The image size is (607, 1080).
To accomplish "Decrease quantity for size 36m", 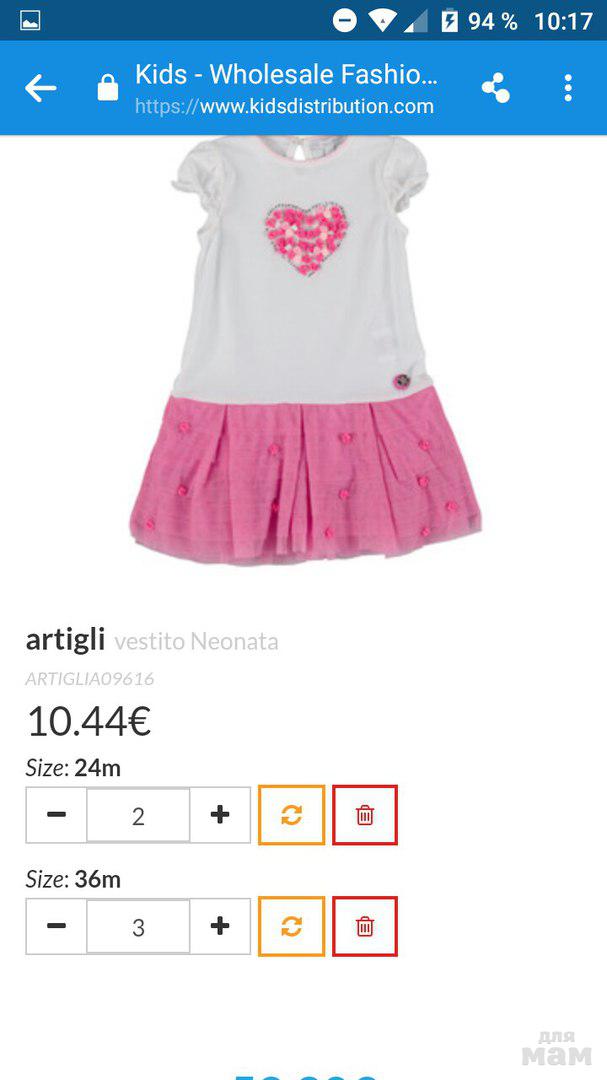I will [57, 926].
